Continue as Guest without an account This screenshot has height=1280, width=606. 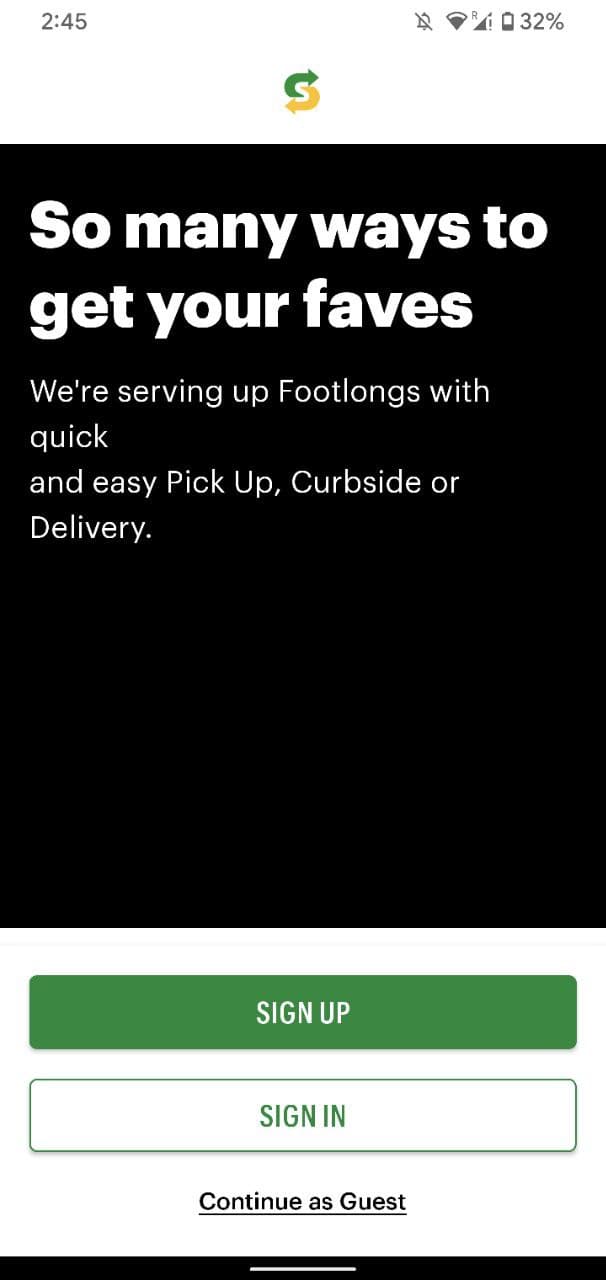click(x=303, y=1201)
